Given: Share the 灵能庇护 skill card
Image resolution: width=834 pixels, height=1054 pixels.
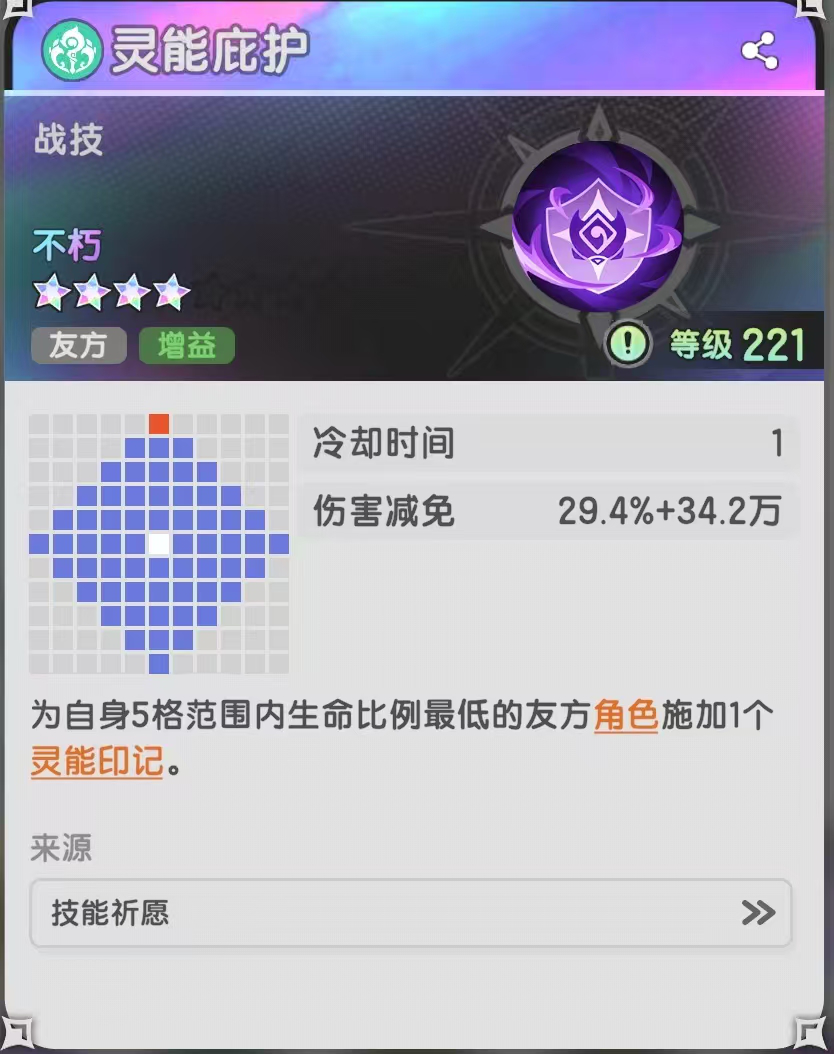Looking at the screenshot, I should (760, 51).
